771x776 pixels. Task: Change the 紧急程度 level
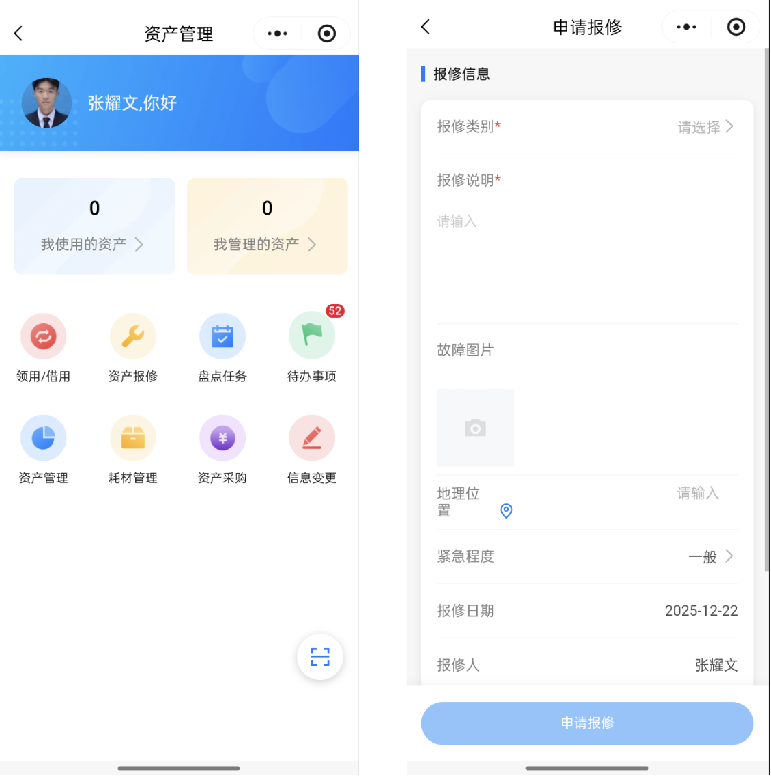click(x=711, y=557)
